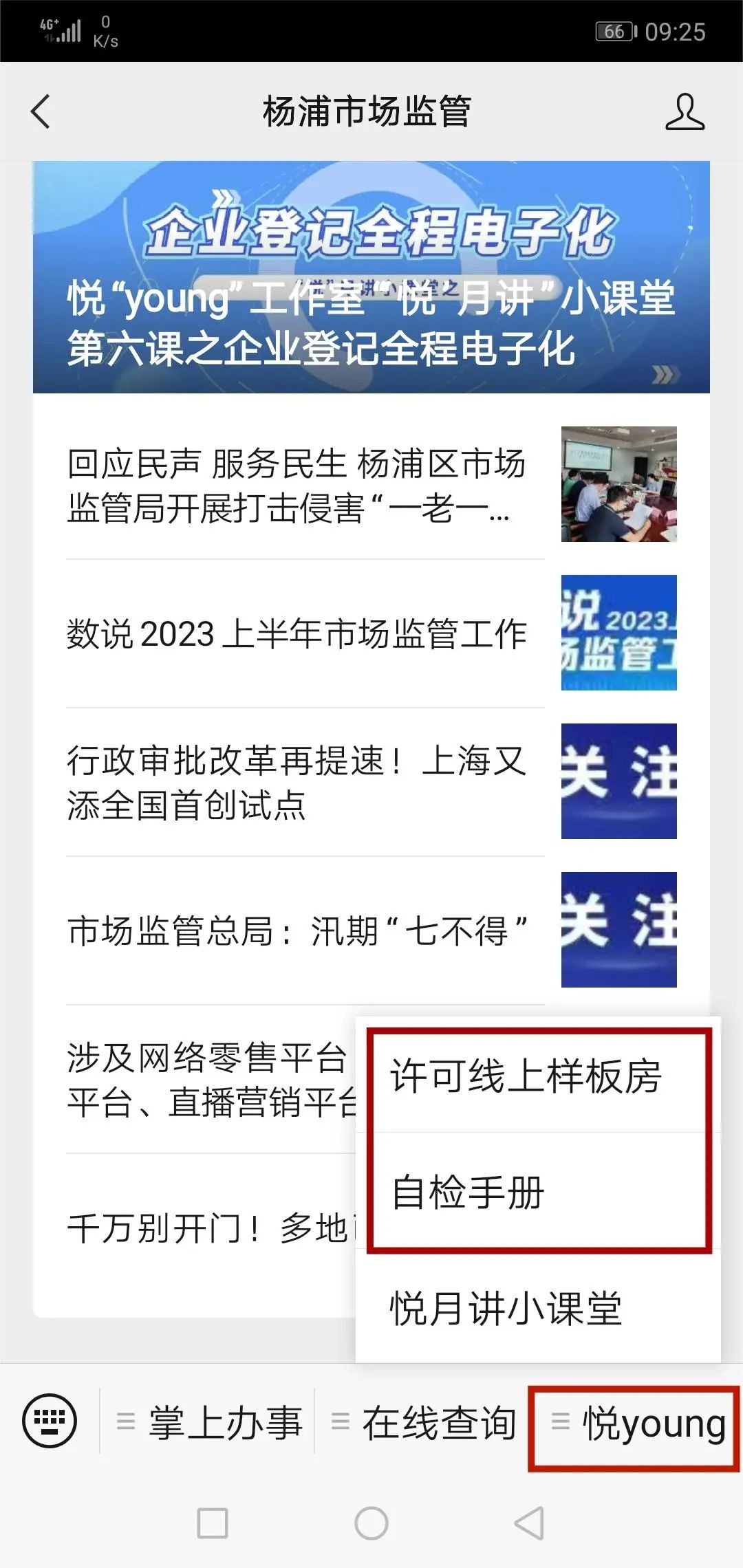This screenshot has height=1568, width=743.
Task: Switch to keyboard input mode
Action: coord(50,1420)
